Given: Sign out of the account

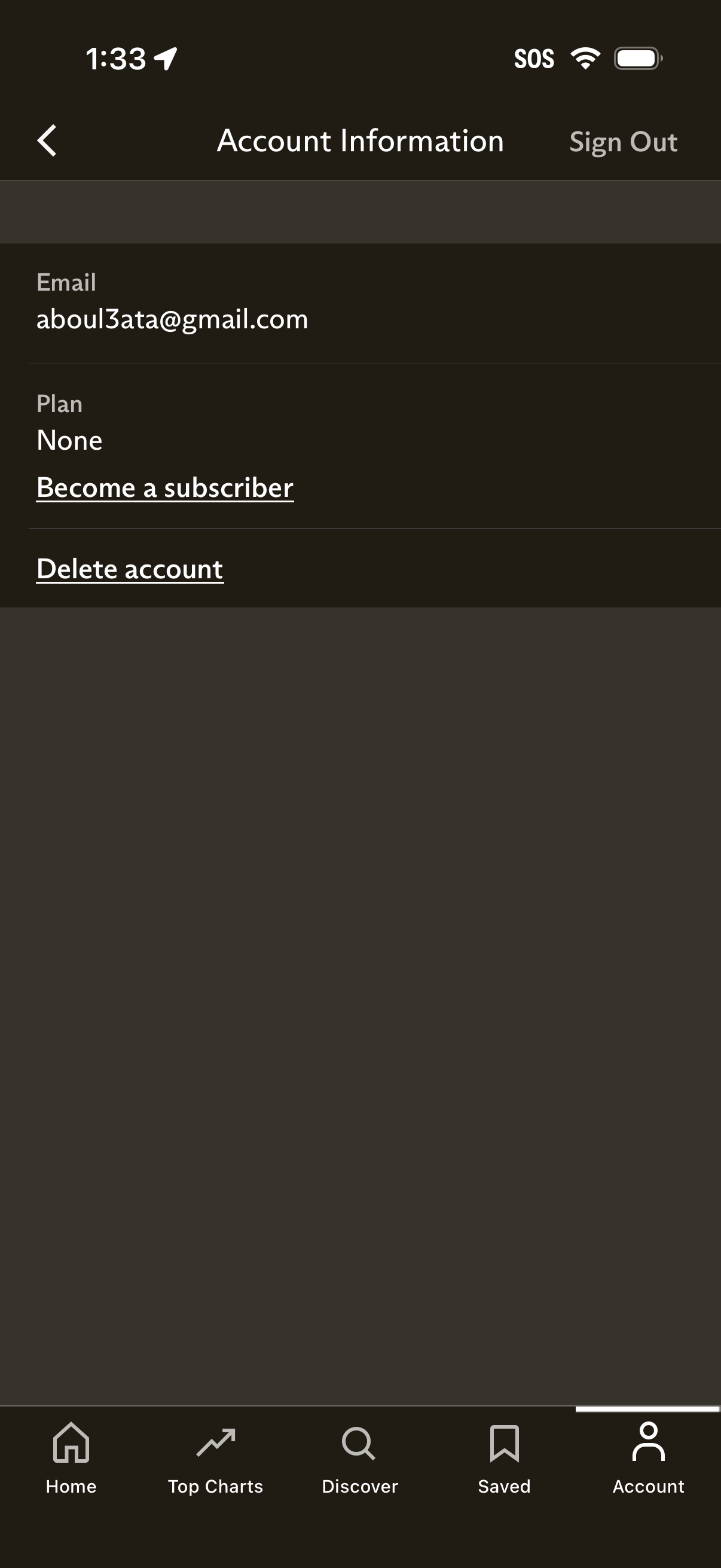Looking at the screenshot, I should point(622,142).
